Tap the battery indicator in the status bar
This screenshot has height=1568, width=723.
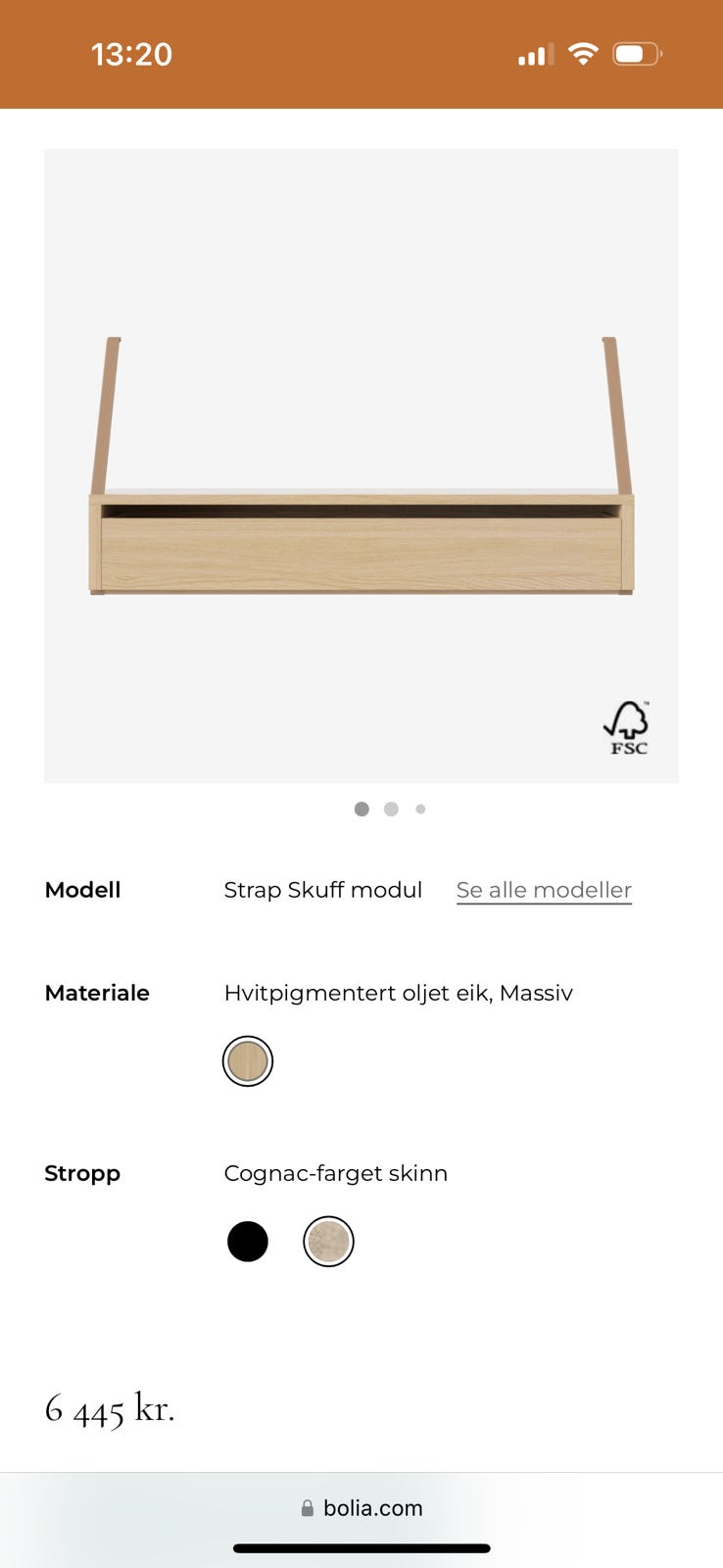coord(636,54)
